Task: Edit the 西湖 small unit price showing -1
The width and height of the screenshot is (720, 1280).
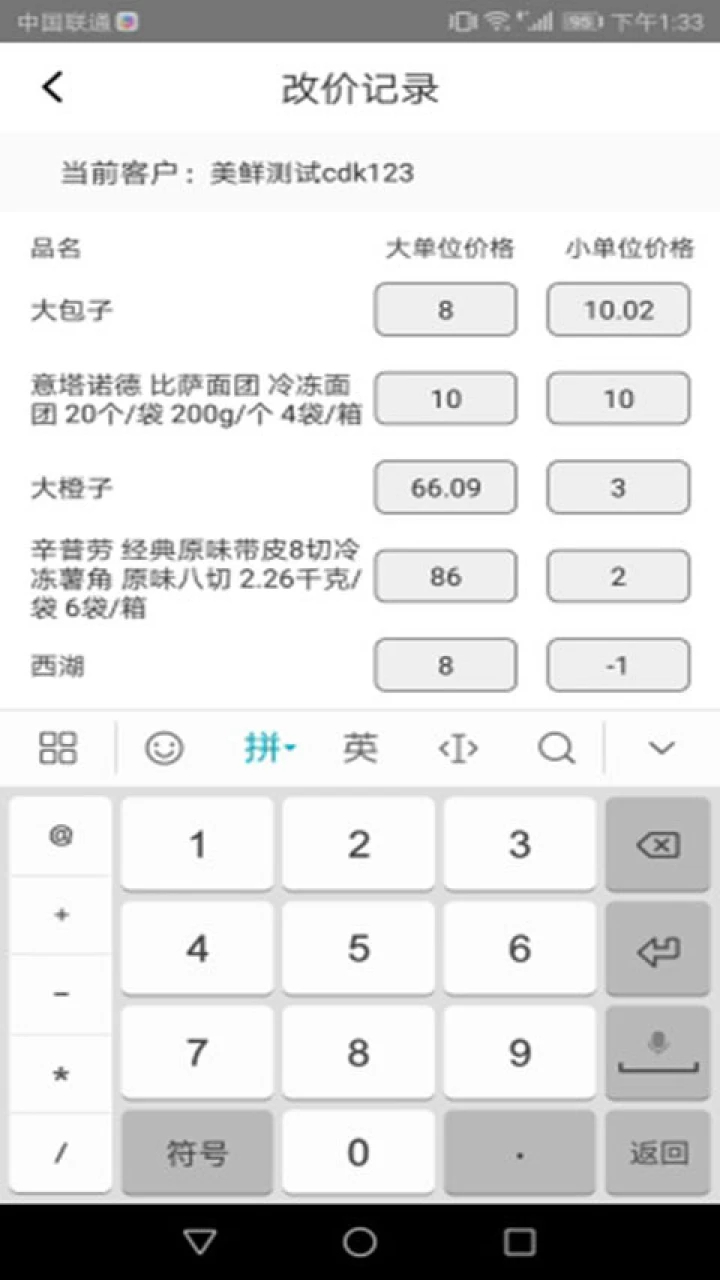Action: pyautogui.click(x=617, y=665)
